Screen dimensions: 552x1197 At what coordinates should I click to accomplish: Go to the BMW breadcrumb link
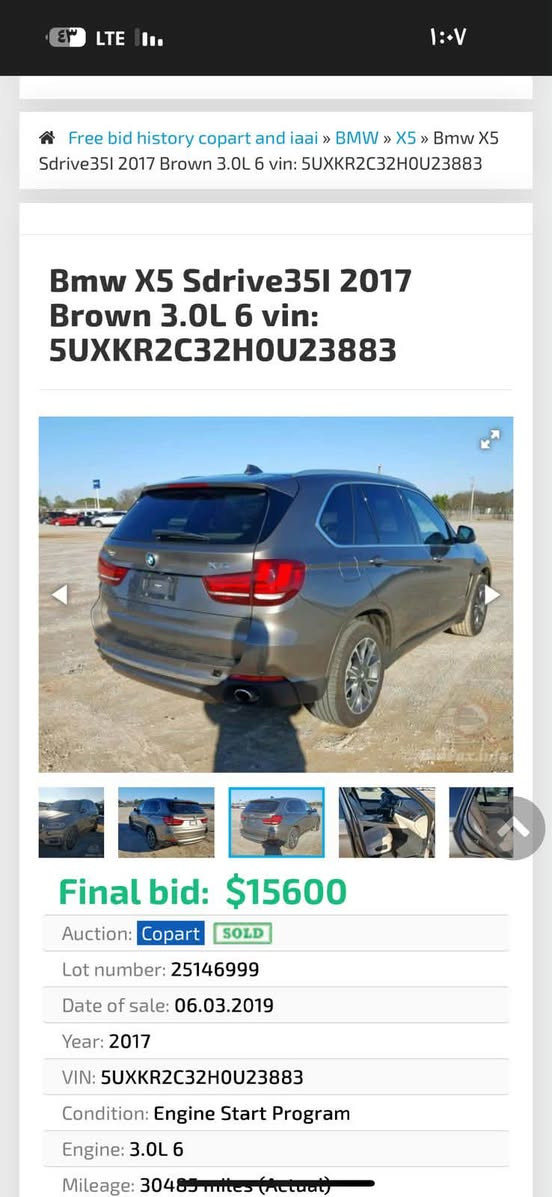pos(357,138)
